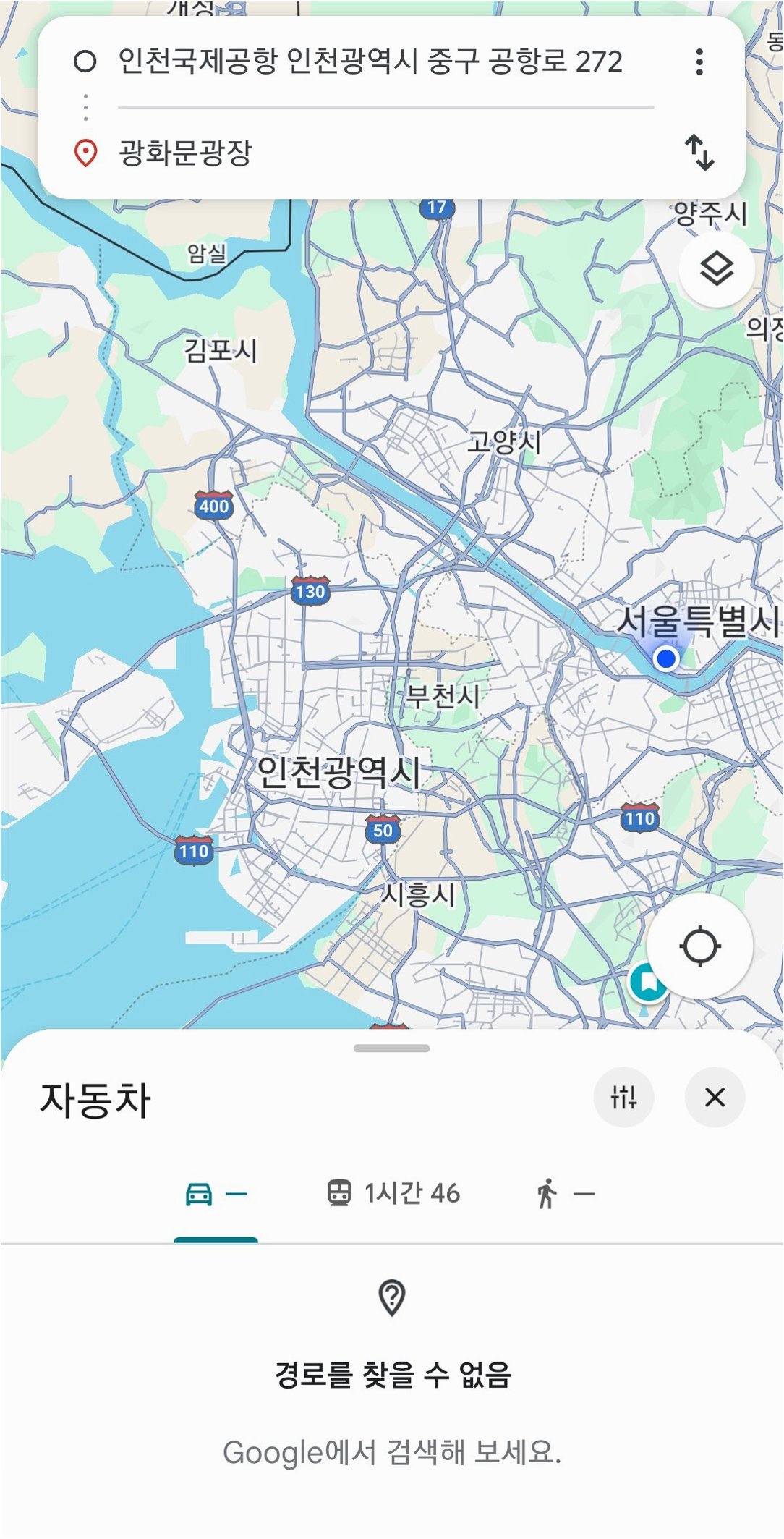Center the map on my location

click(x=699, y=946)
